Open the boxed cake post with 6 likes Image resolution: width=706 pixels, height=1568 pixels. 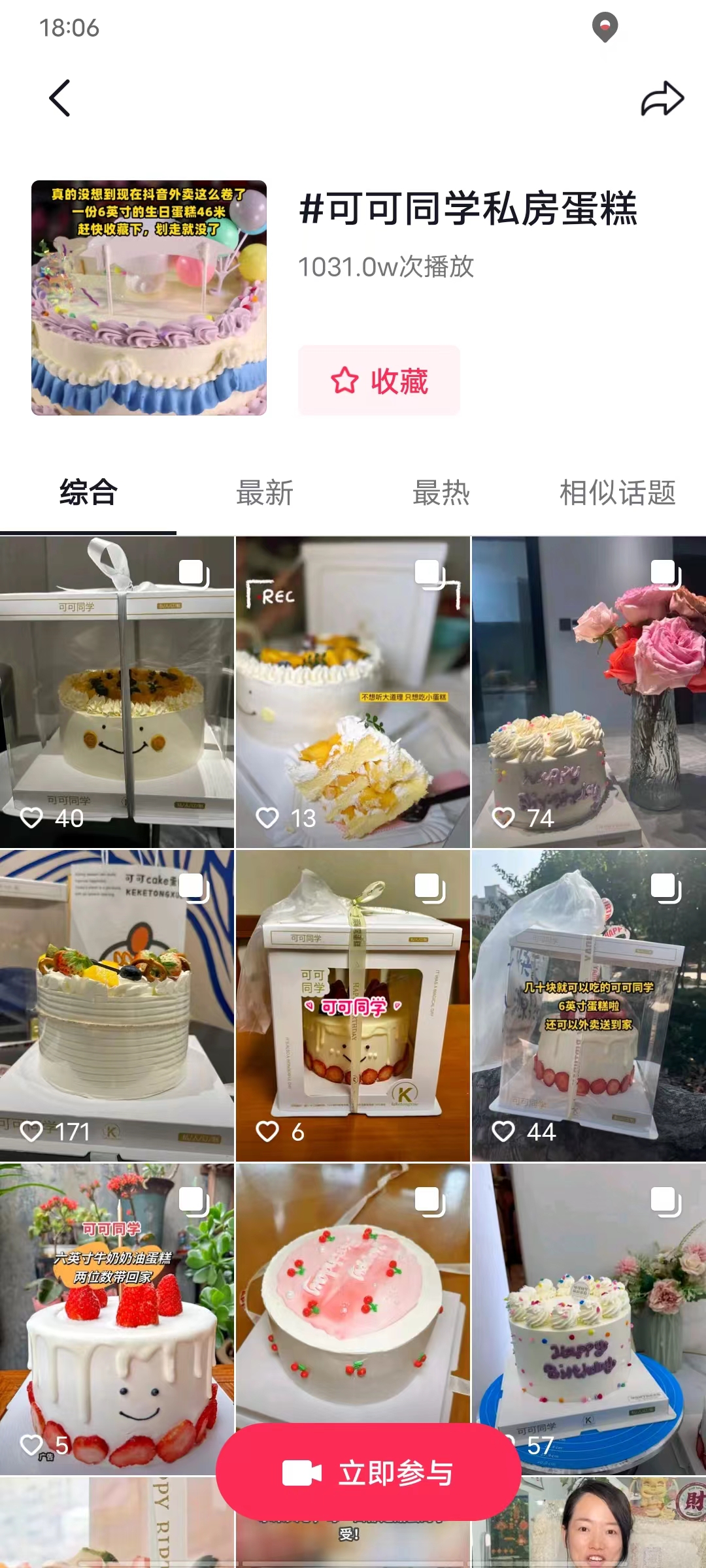pyautogui.click(x=353, y=1005)
